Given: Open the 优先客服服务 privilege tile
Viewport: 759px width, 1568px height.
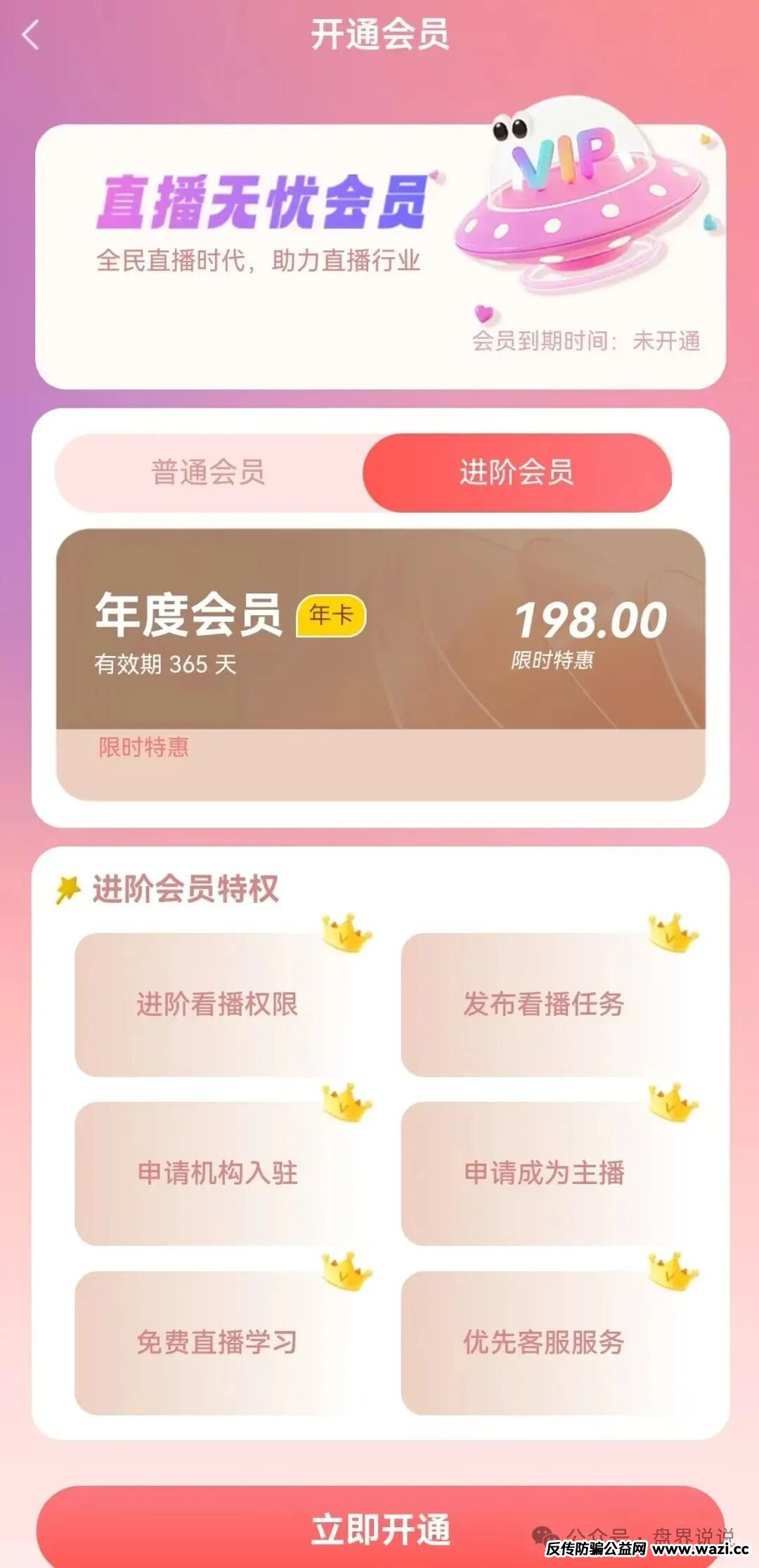Looking at the screenshot, I should pyautogui.click(x=543, y=1342).
